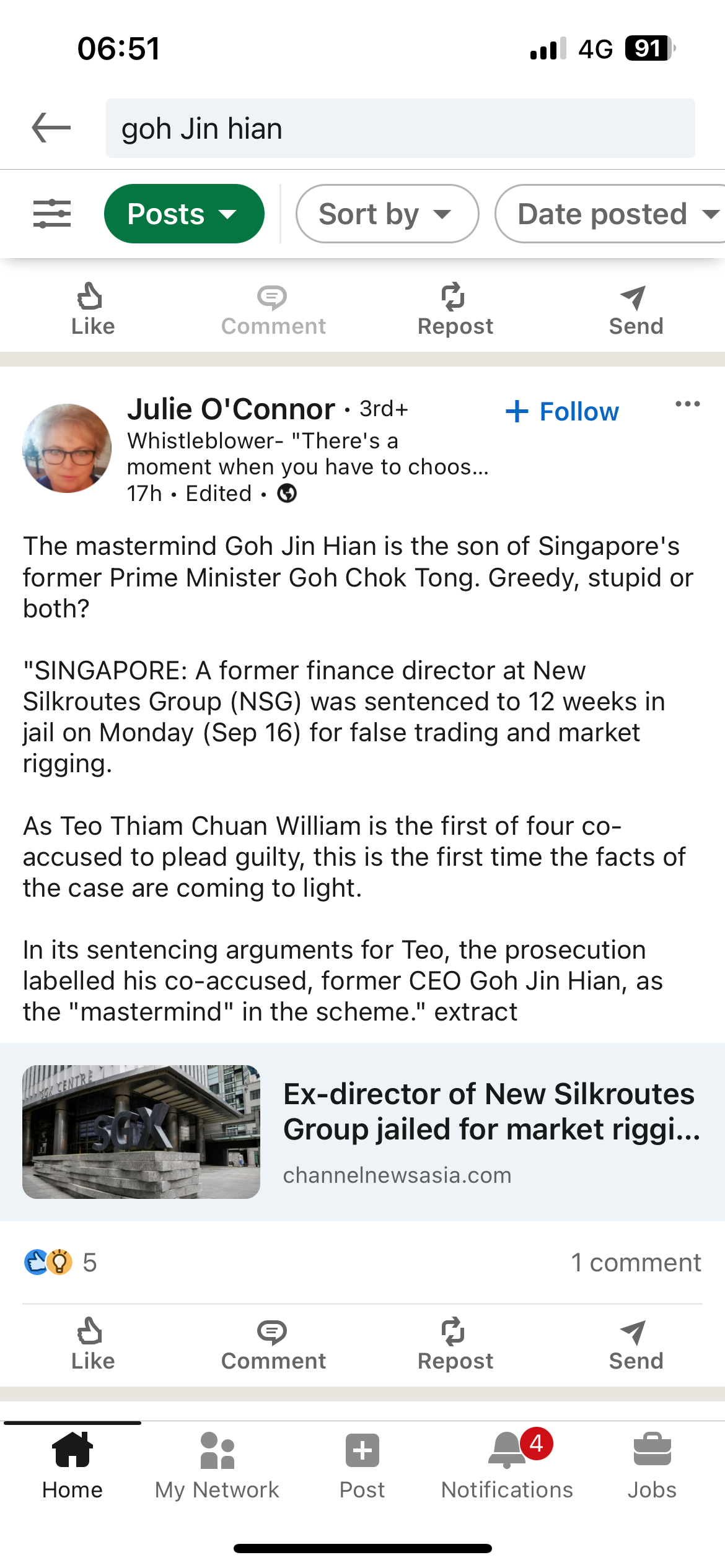Open the Date posted filter

click(x=610, y=214)
